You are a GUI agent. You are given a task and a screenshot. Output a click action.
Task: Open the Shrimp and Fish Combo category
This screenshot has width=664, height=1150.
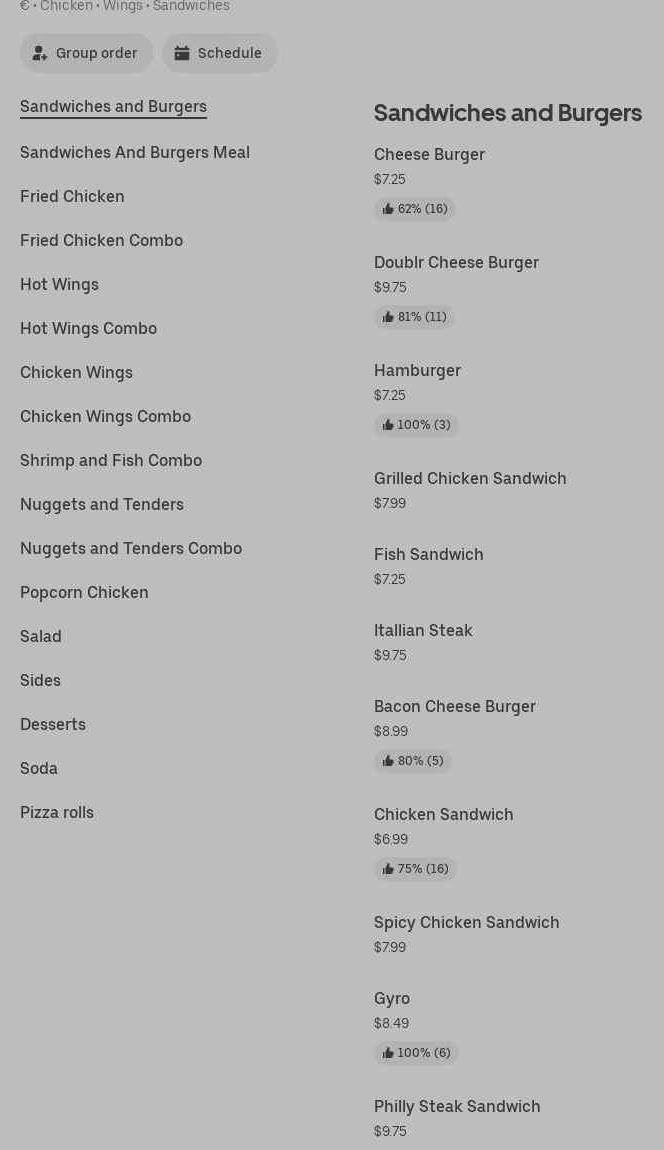pos(111,460)
